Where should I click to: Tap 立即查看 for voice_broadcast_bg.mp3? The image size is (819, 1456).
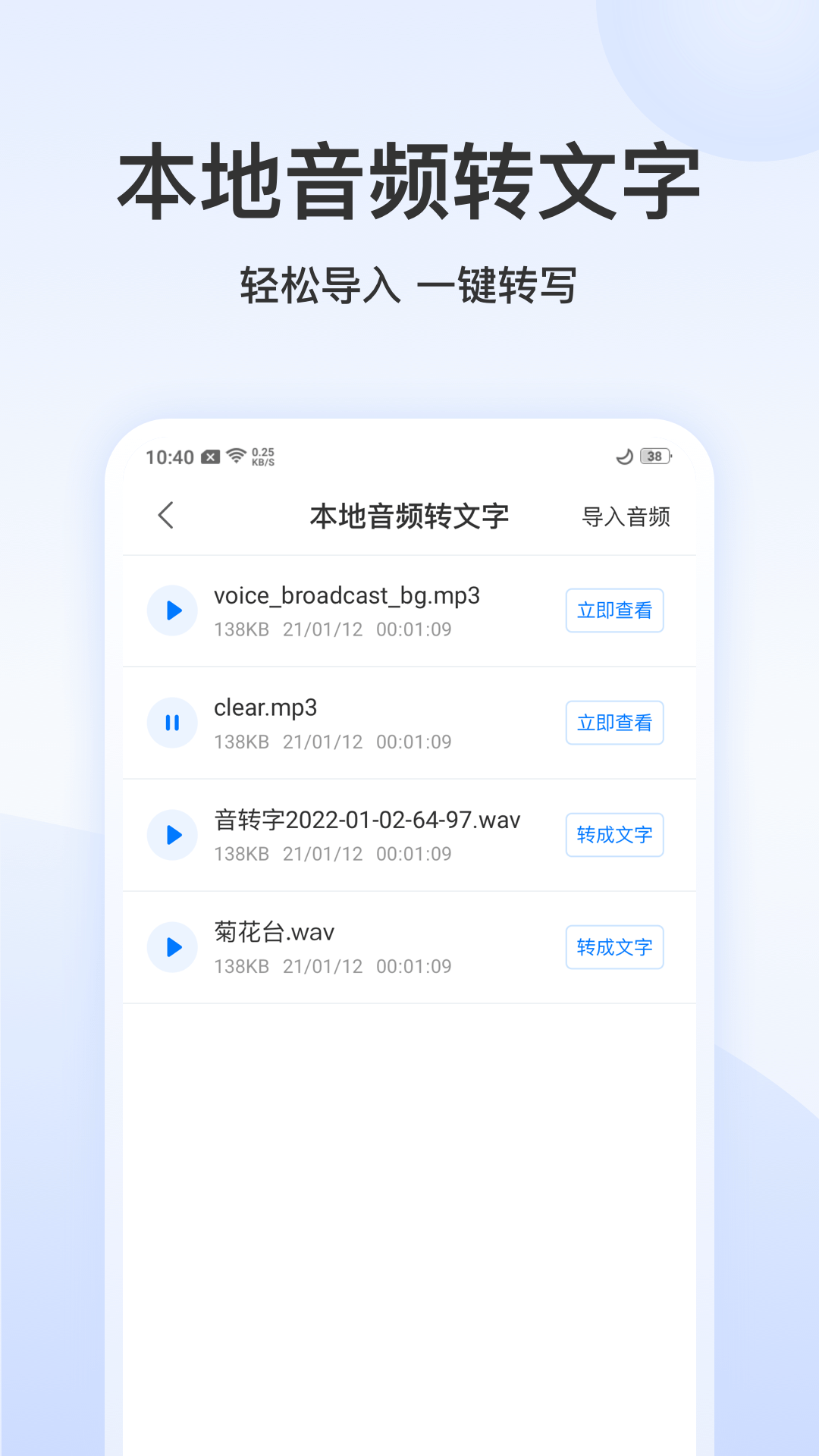[x=614, y=610]
